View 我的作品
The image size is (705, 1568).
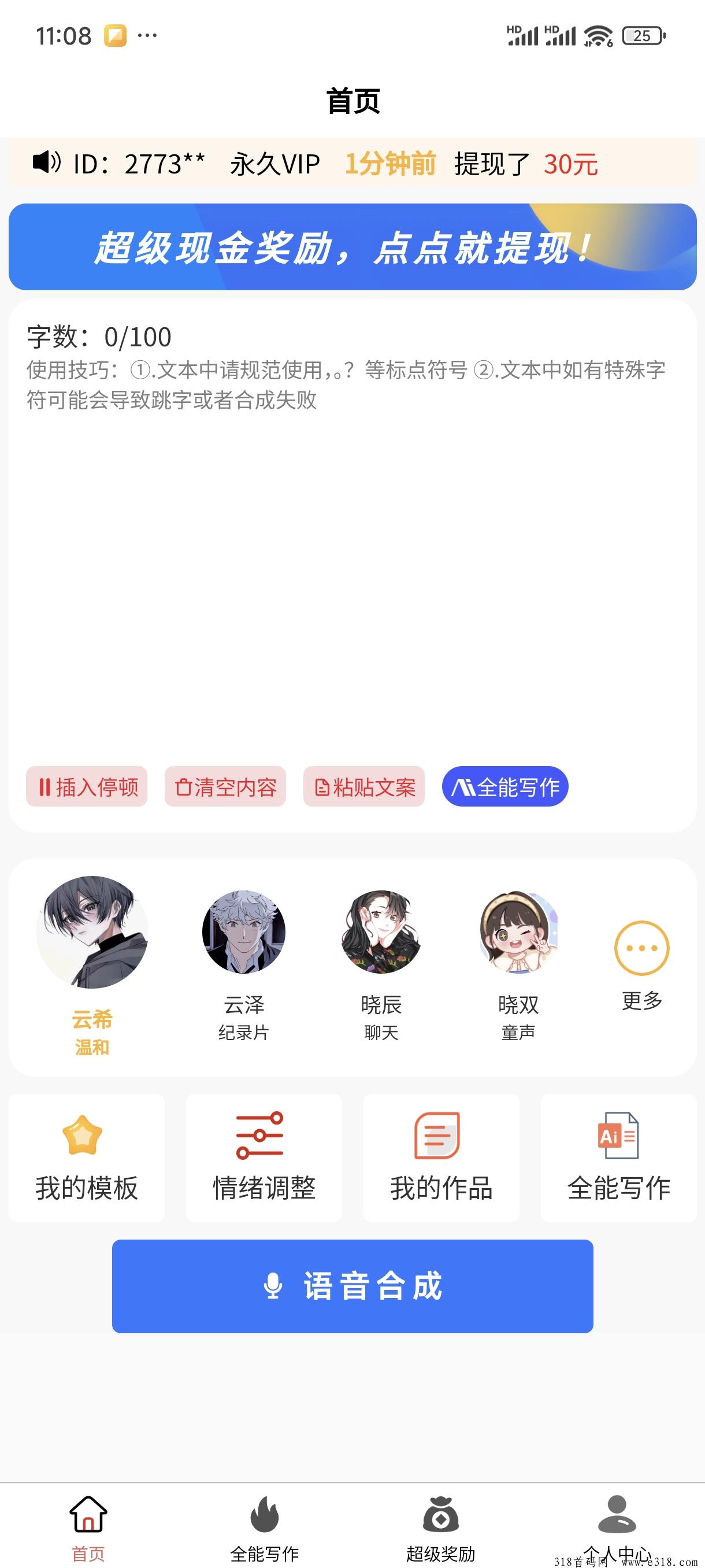tap(441, 1157)
